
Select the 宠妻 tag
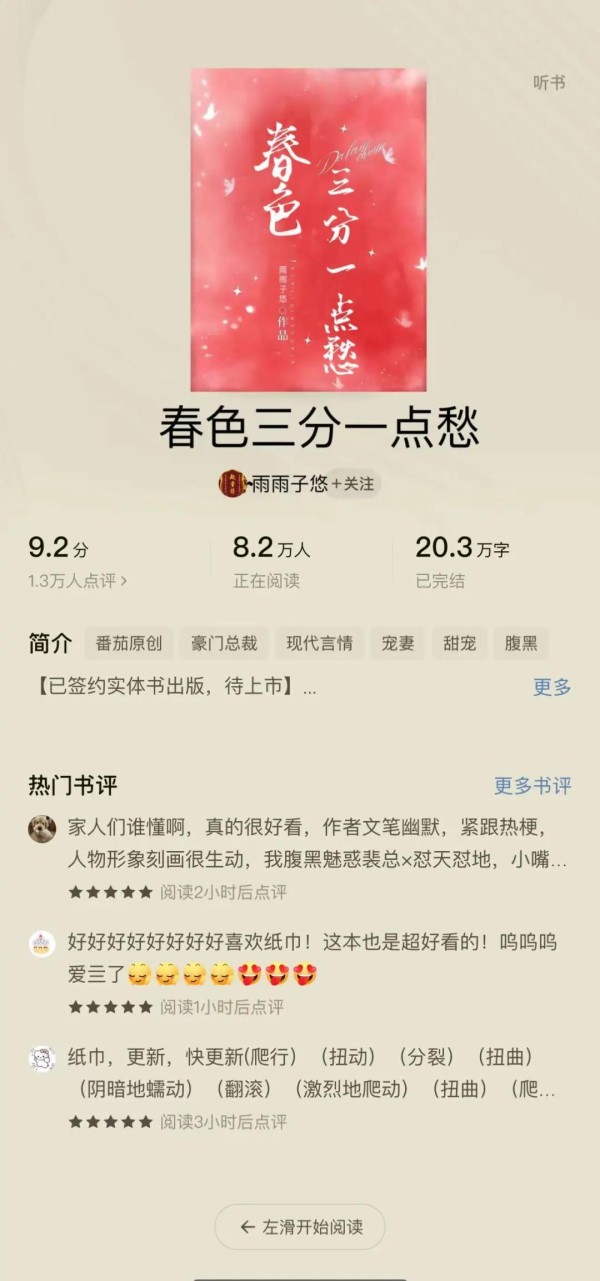click(398, 643)
